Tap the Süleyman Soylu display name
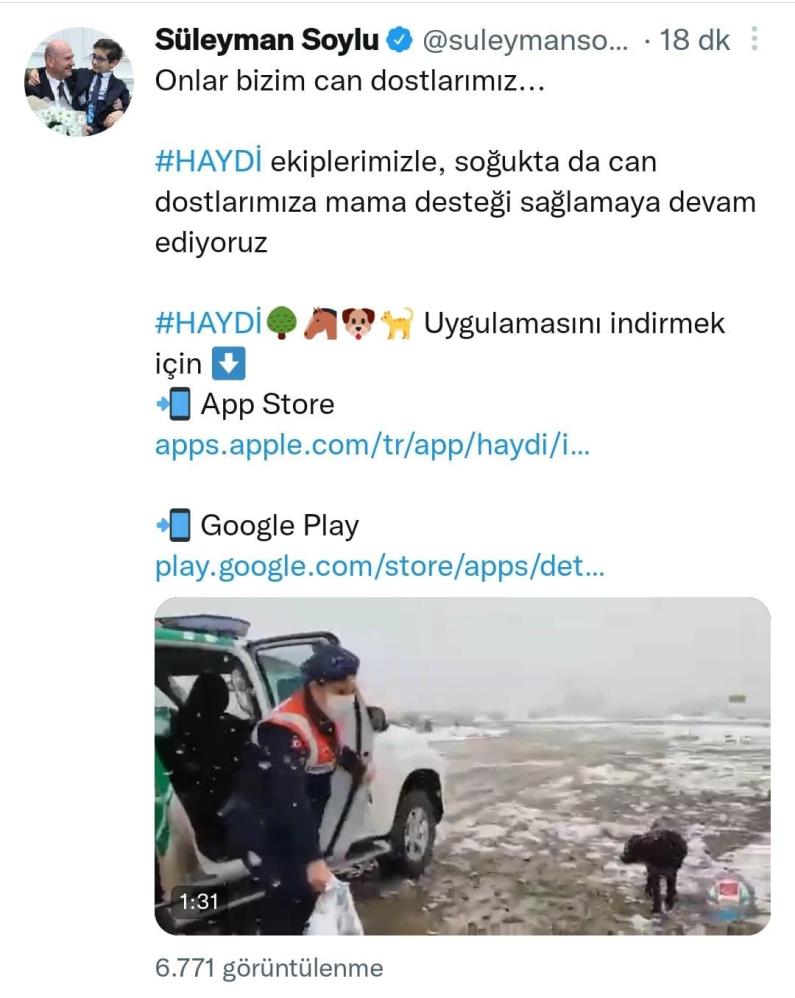 click(267, 41)
